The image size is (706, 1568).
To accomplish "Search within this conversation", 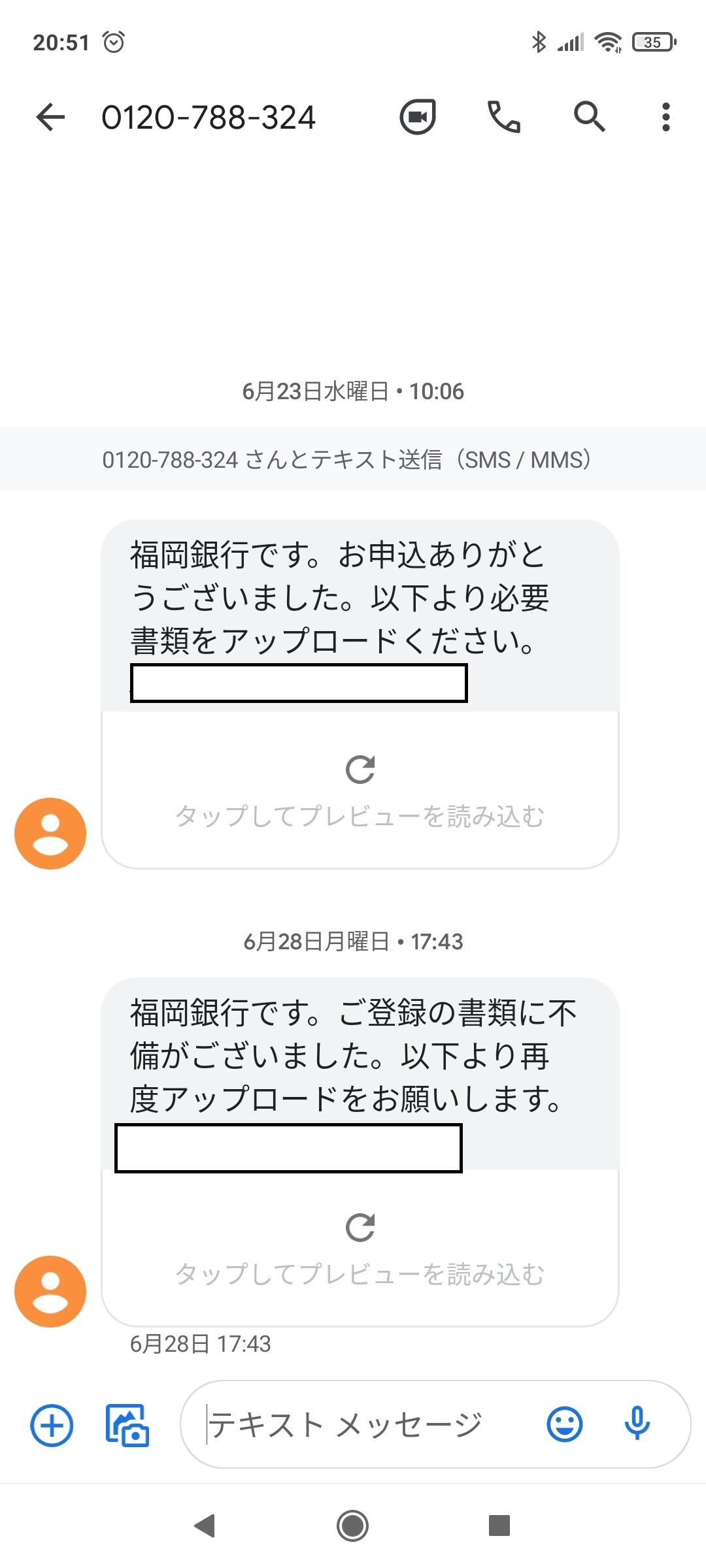I will (x=589, y=118).
